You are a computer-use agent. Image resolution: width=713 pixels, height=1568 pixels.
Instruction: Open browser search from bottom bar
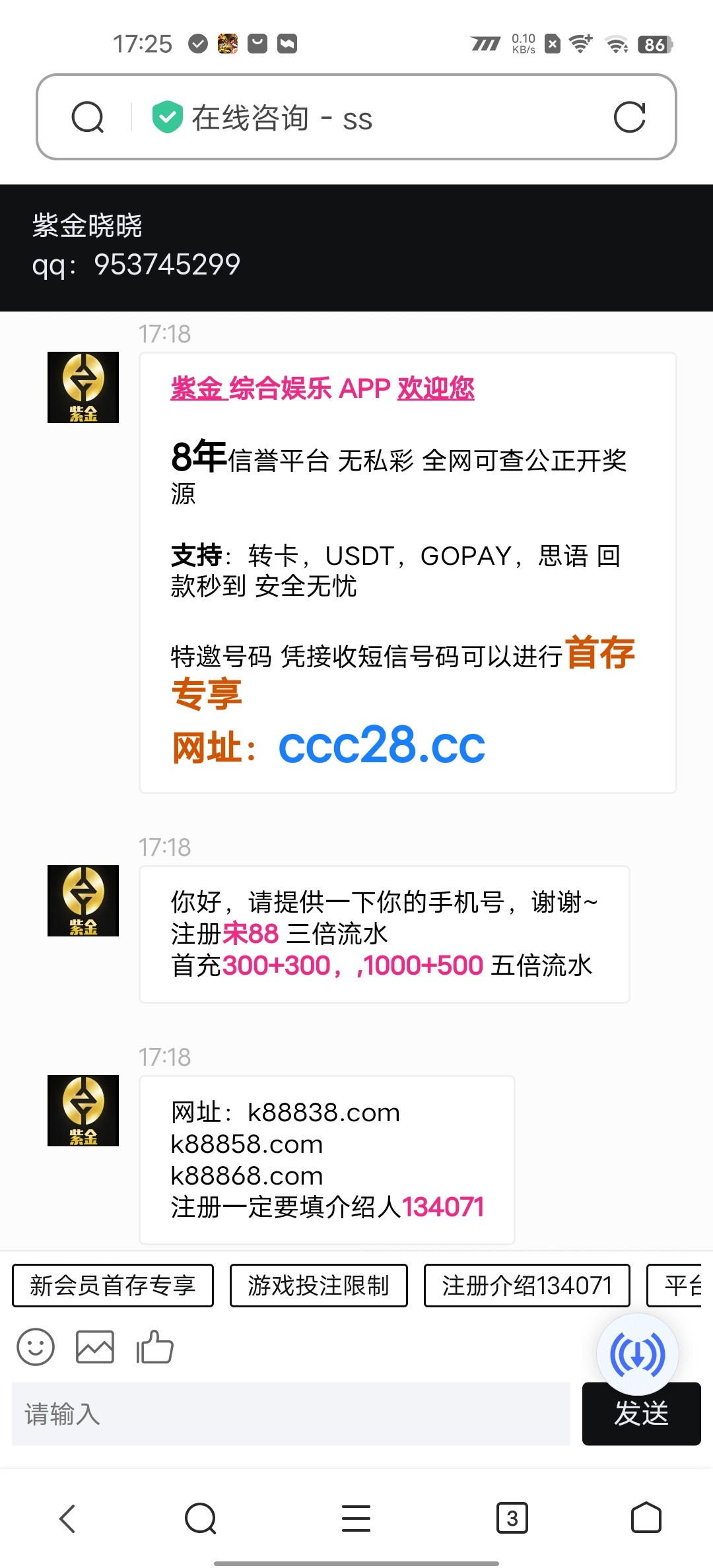[201, 1519]
